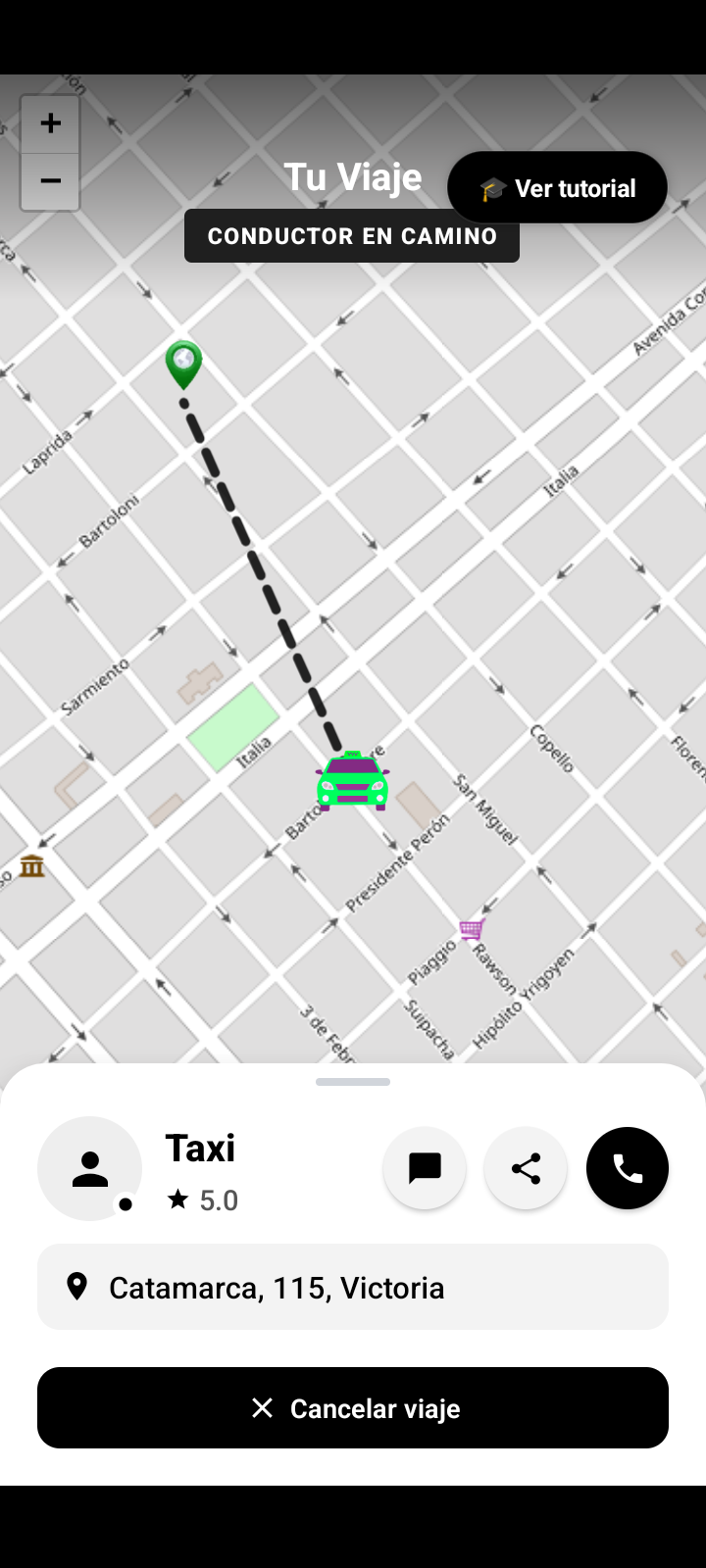Call the driver using the phone icon

tap(628, 1168)
